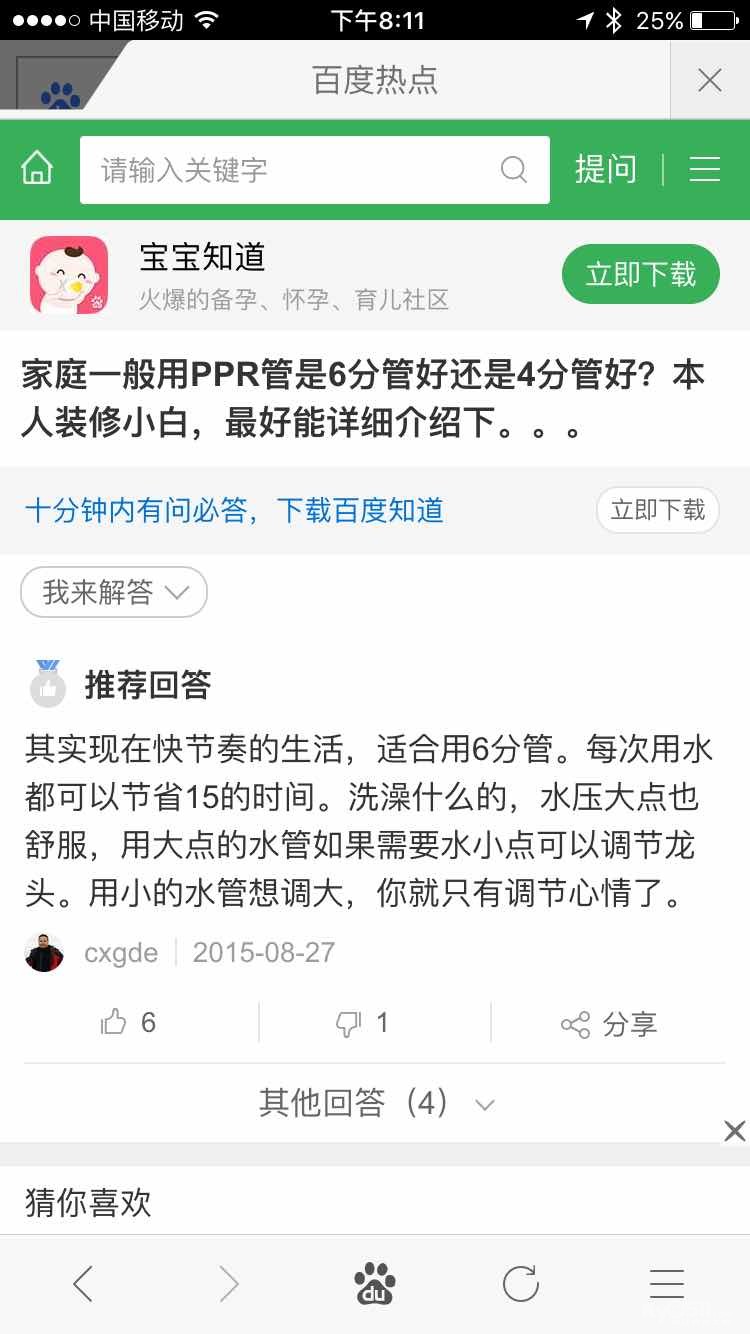This screenshot has width=750, height=1334.
Task: Tap 立即下载 for 百度知道
Action: 657,510
